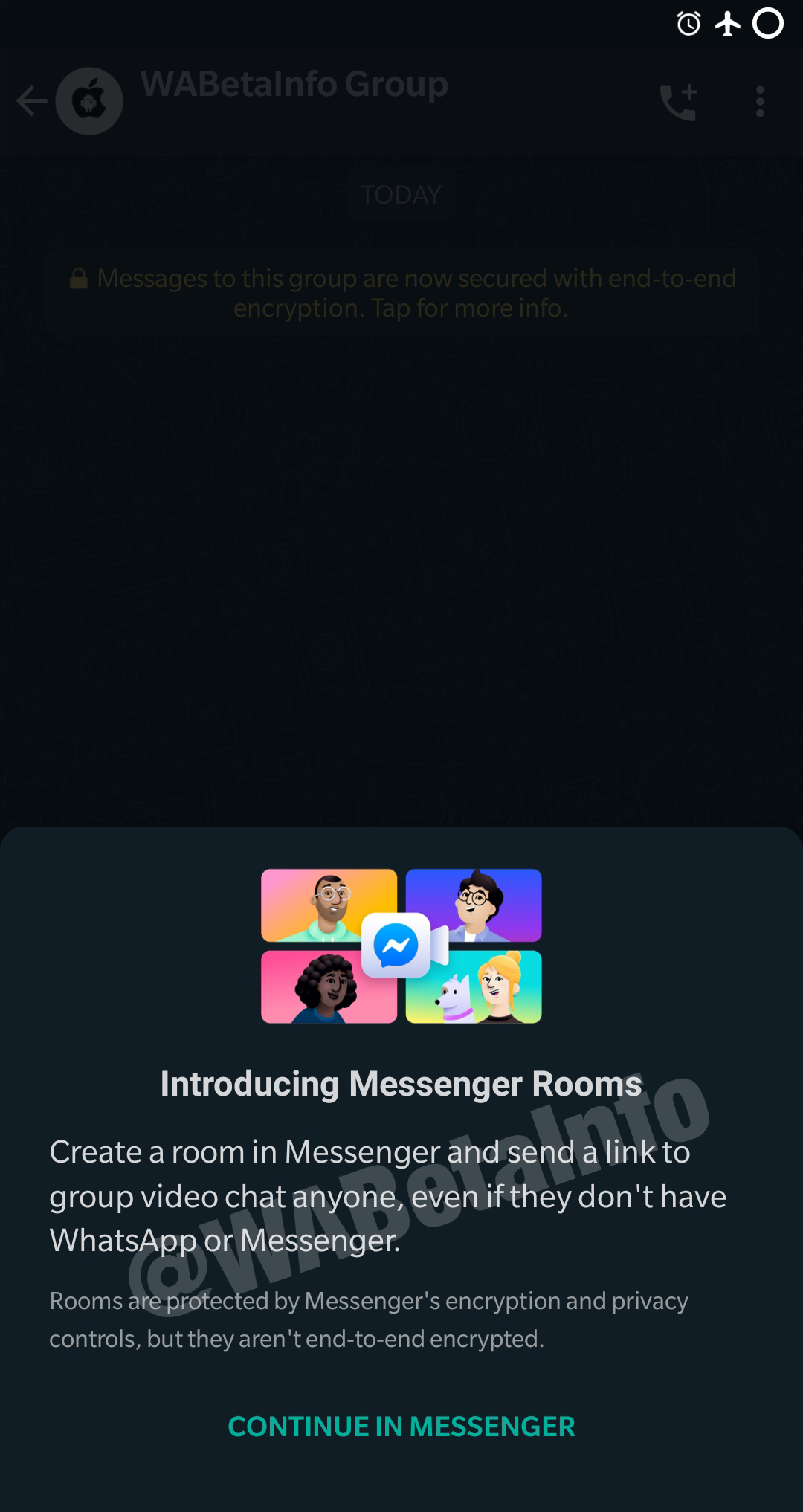Tap Continue in Messenger
Viewport: 803px width, 1512px height.
401,1427
